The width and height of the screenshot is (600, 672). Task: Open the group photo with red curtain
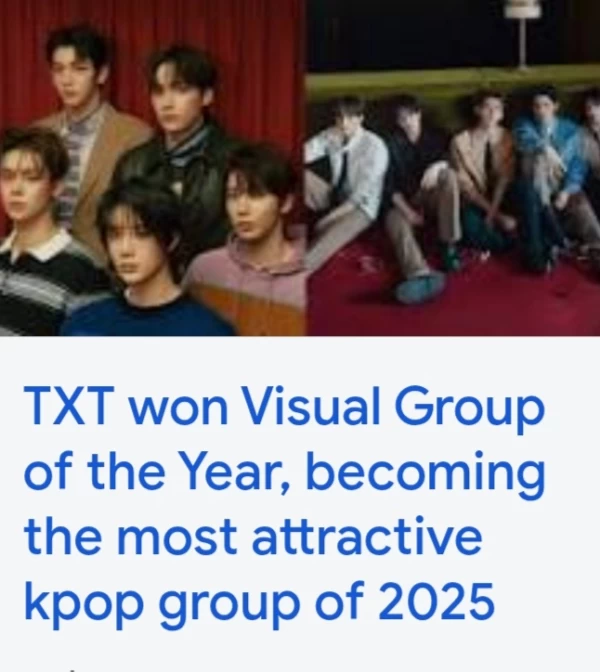coord(152,168)
